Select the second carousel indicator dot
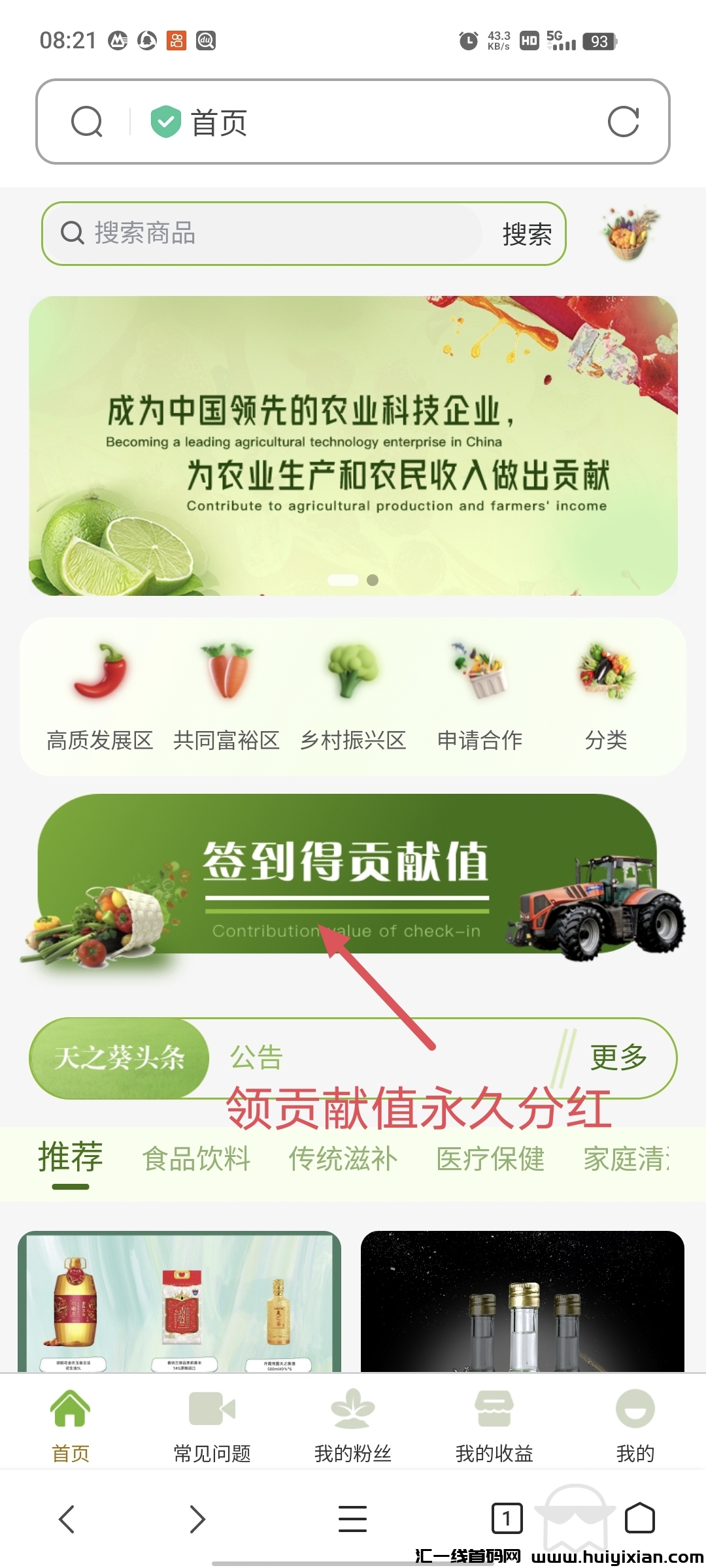This screenshot has width=706, height=1568. pos(371,579)
